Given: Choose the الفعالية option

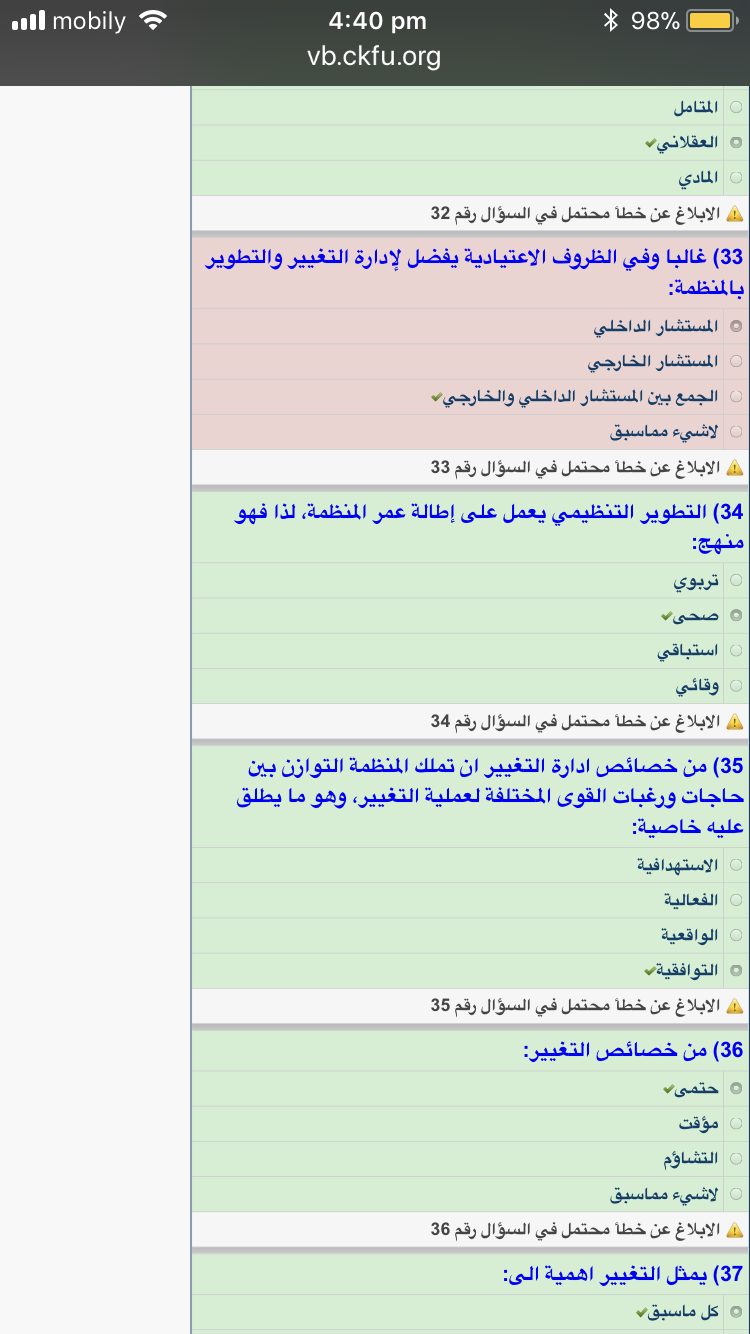Looking at the screenshot, I should (x=737, y=900).
